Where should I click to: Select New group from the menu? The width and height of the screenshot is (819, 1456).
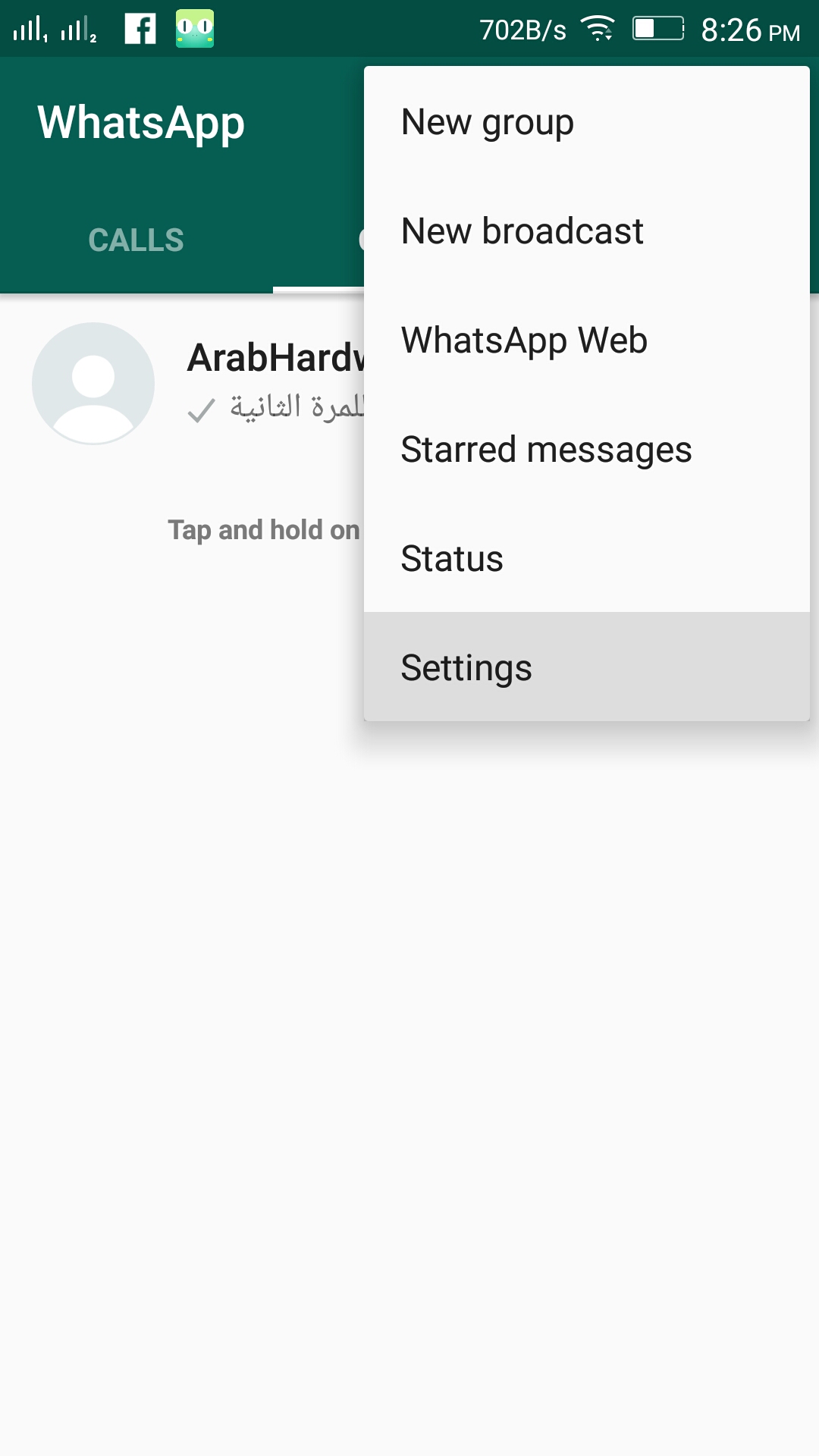tap(586, 121)
